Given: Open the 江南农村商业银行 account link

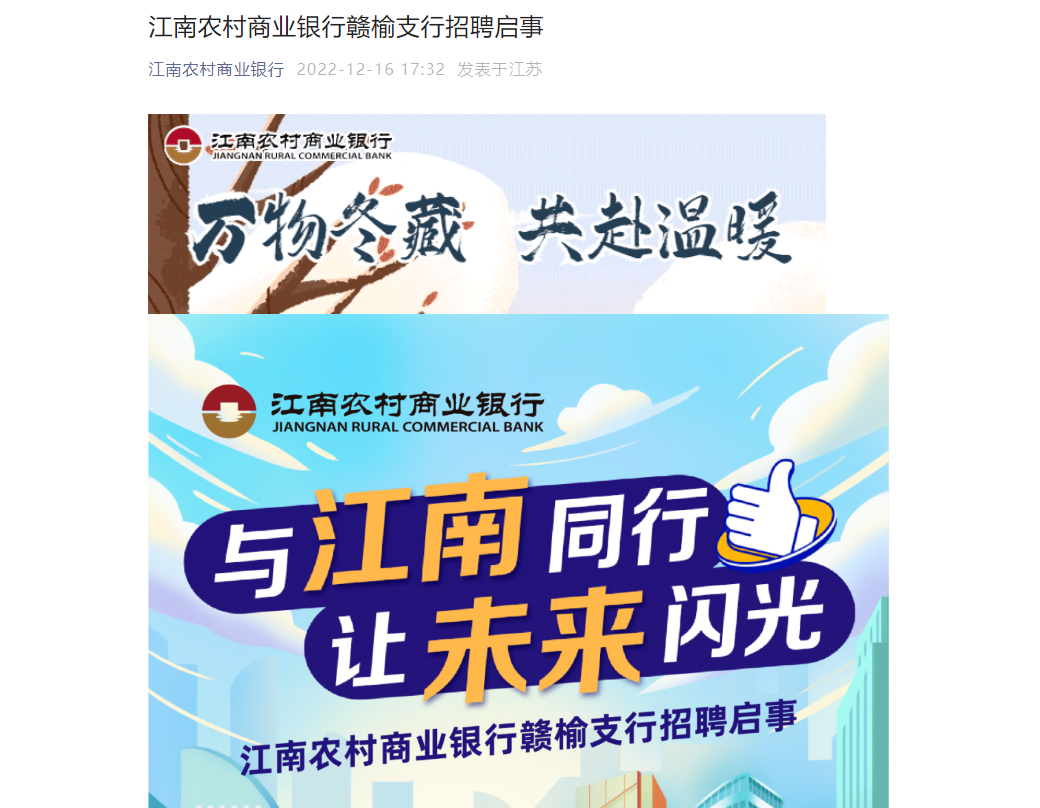Looking at the screenshot, I should (216, 69).
